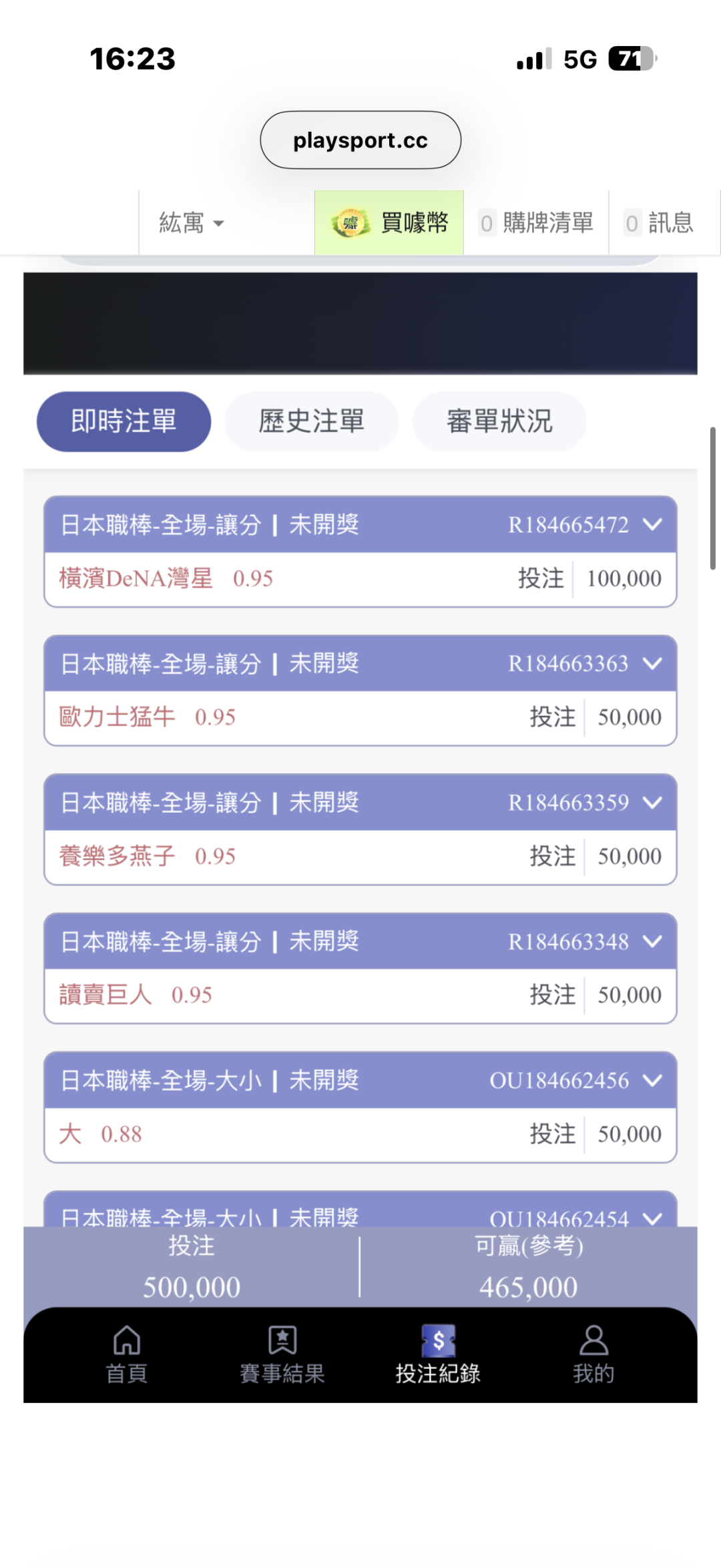Expand bet R184663348 details

tap(652, 942)
